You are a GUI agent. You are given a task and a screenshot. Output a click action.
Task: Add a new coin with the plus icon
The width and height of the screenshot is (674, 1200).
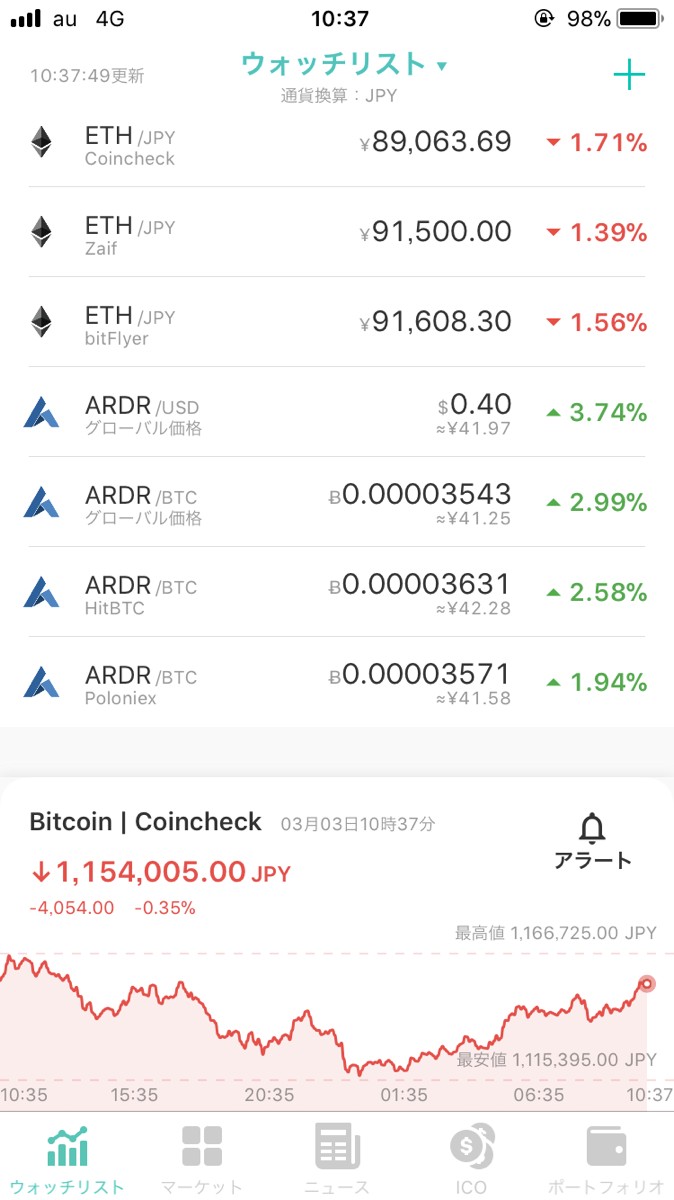pyautogui.click(x=629, y=76)
